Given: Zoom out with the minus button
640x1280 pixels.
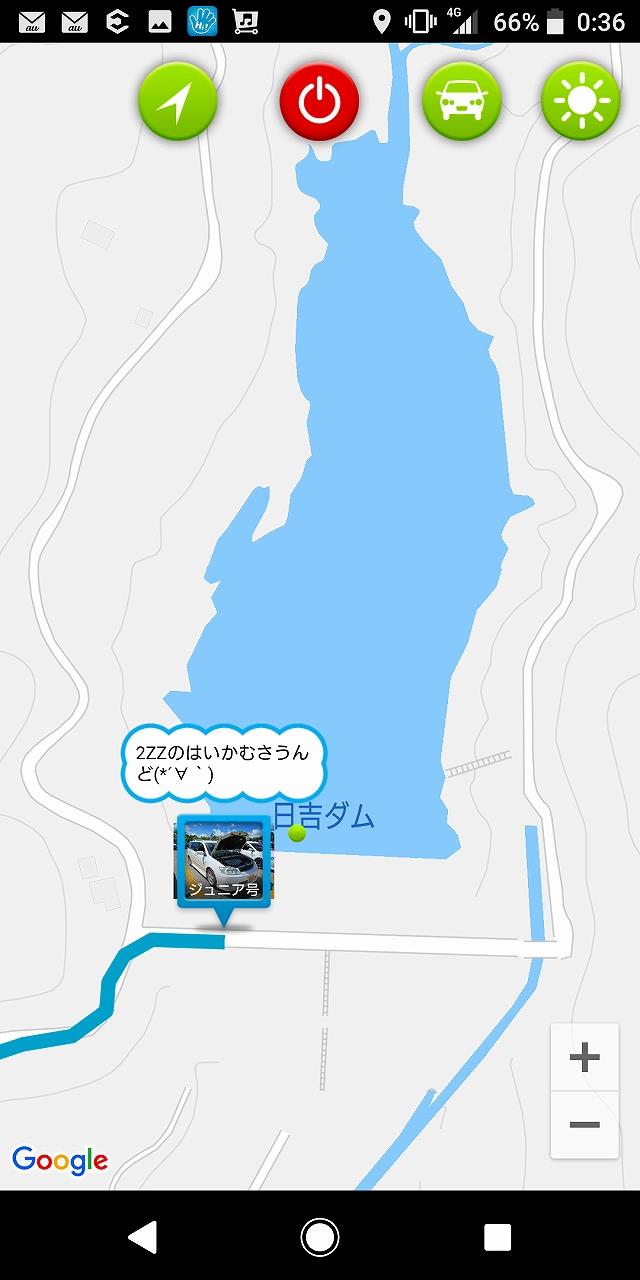Looking at the screenshot, I should [585, 1125].
